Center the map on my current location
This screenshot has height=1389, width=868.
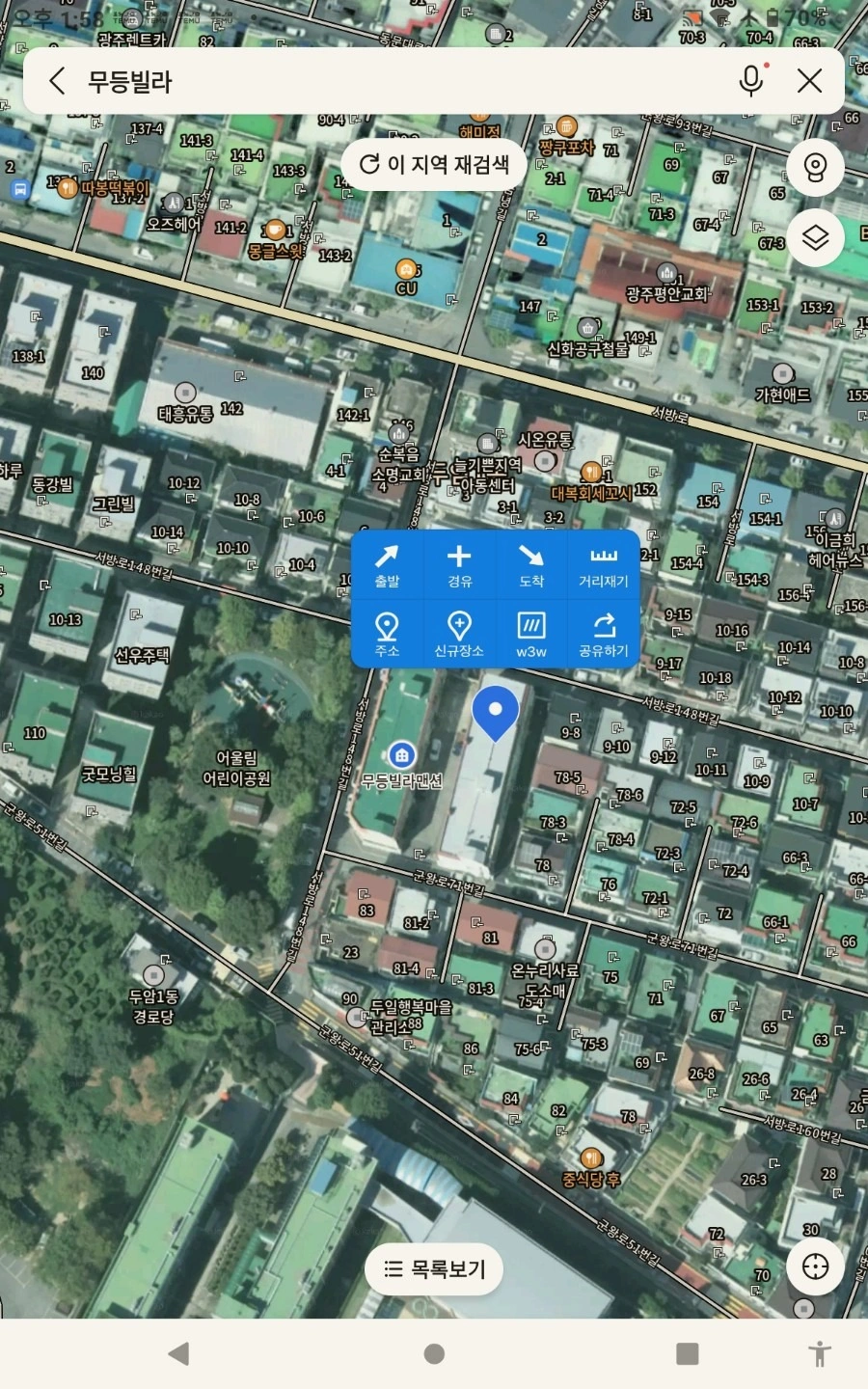(x=816, y=1266)
